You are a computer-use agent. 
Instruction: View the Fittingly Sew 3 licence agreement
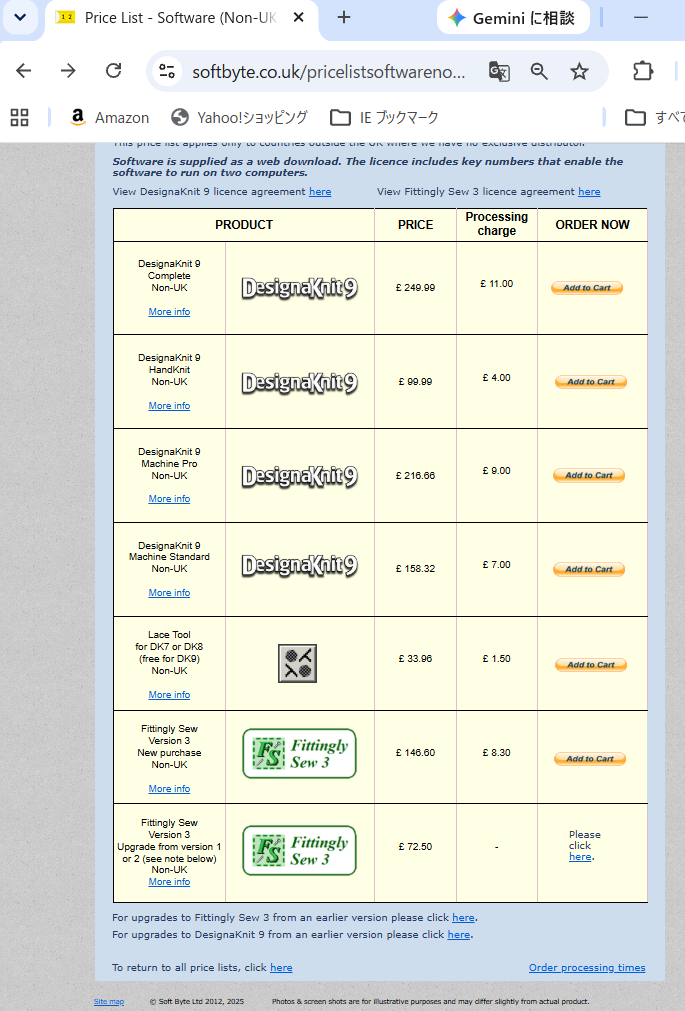click(x=589, y=191)
